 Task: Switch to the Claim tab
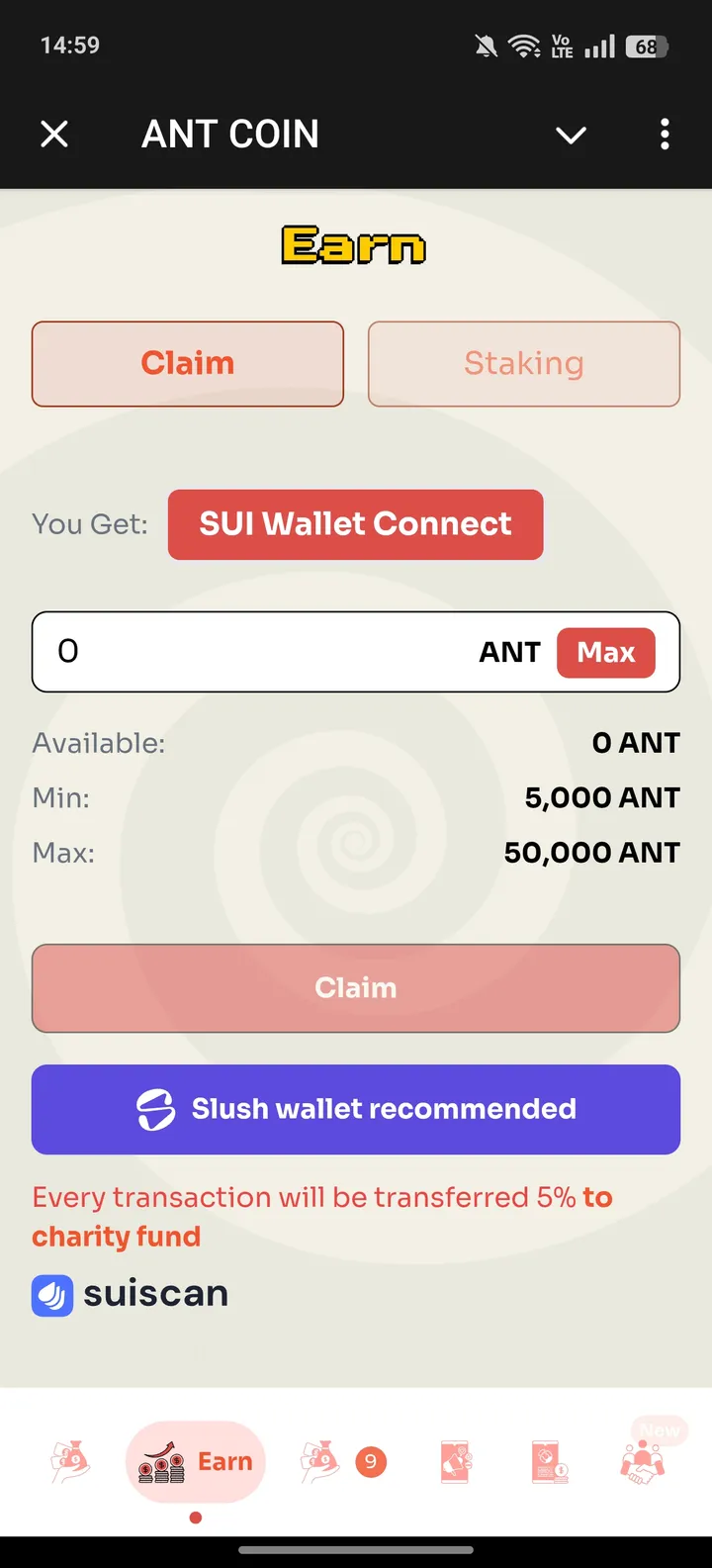click(187, 363)
